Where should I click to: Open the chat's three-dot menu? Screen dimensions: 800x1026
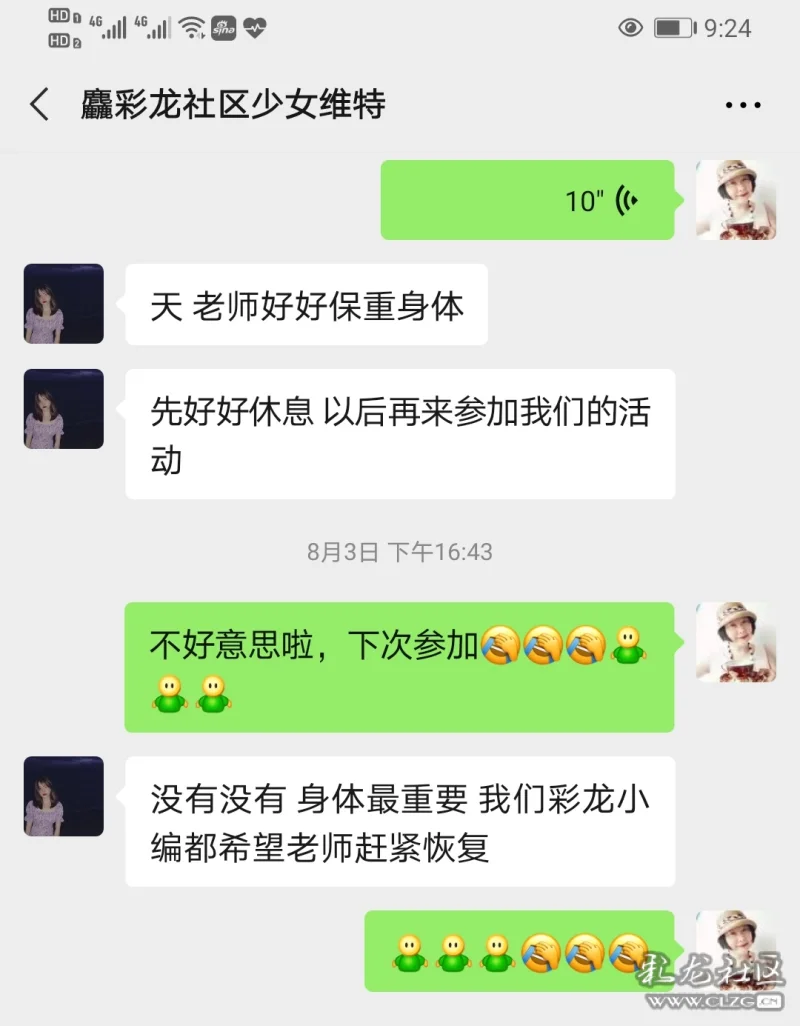[742, 105]
